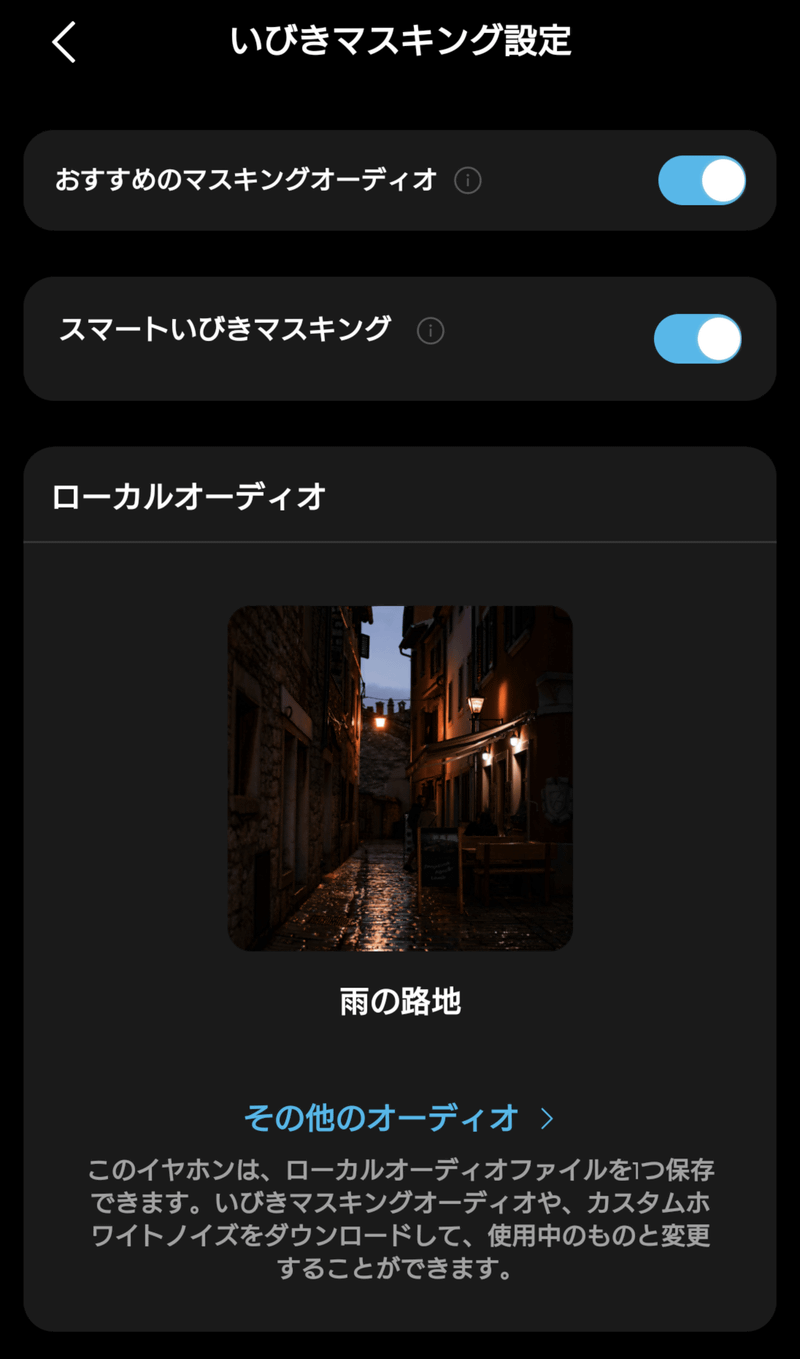Disable スマートいびきマスキング switch

point(697,339)
